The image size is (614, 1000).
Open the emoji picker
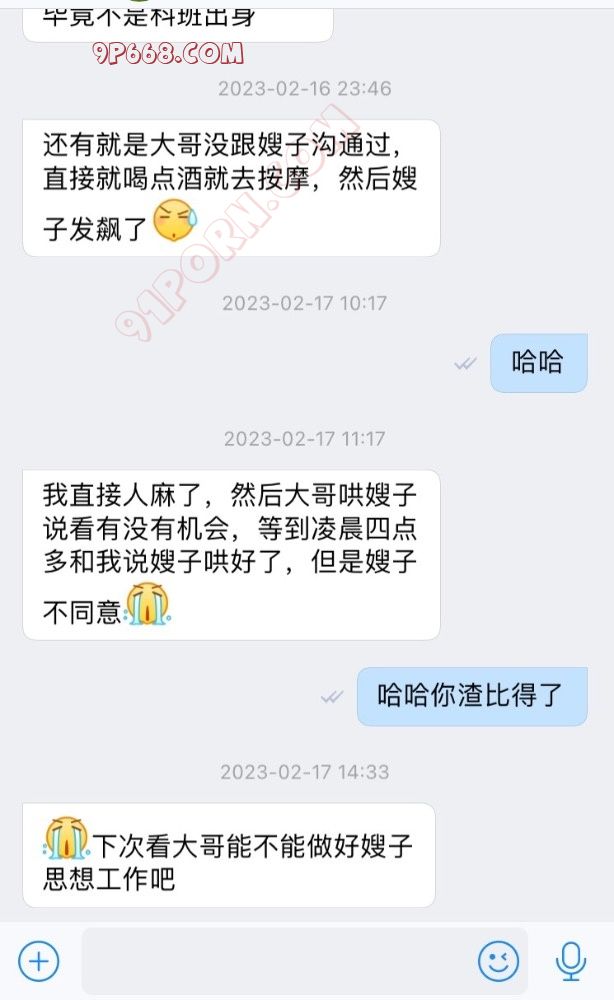tap(498, 962)
